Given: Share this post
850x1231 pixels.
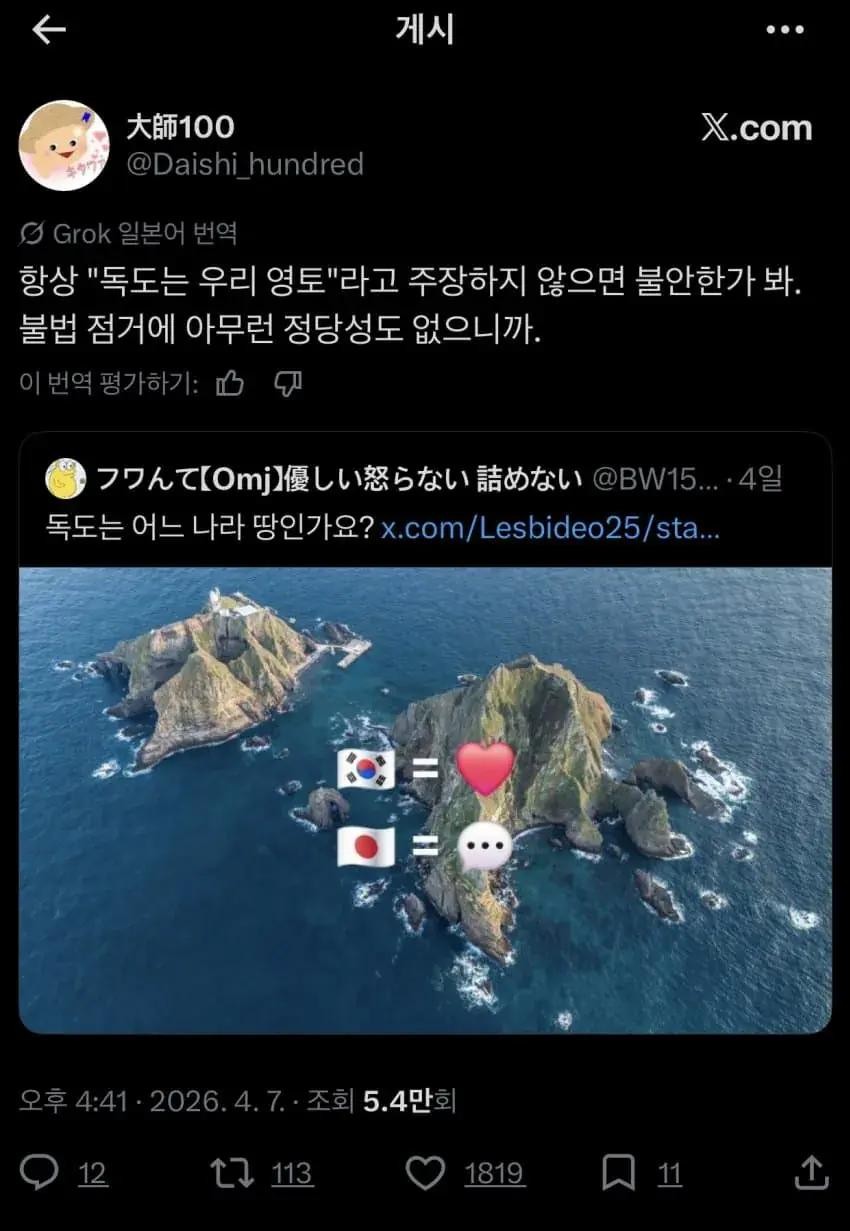Looking at the screenshot, I should click(x=812, y=1172).
